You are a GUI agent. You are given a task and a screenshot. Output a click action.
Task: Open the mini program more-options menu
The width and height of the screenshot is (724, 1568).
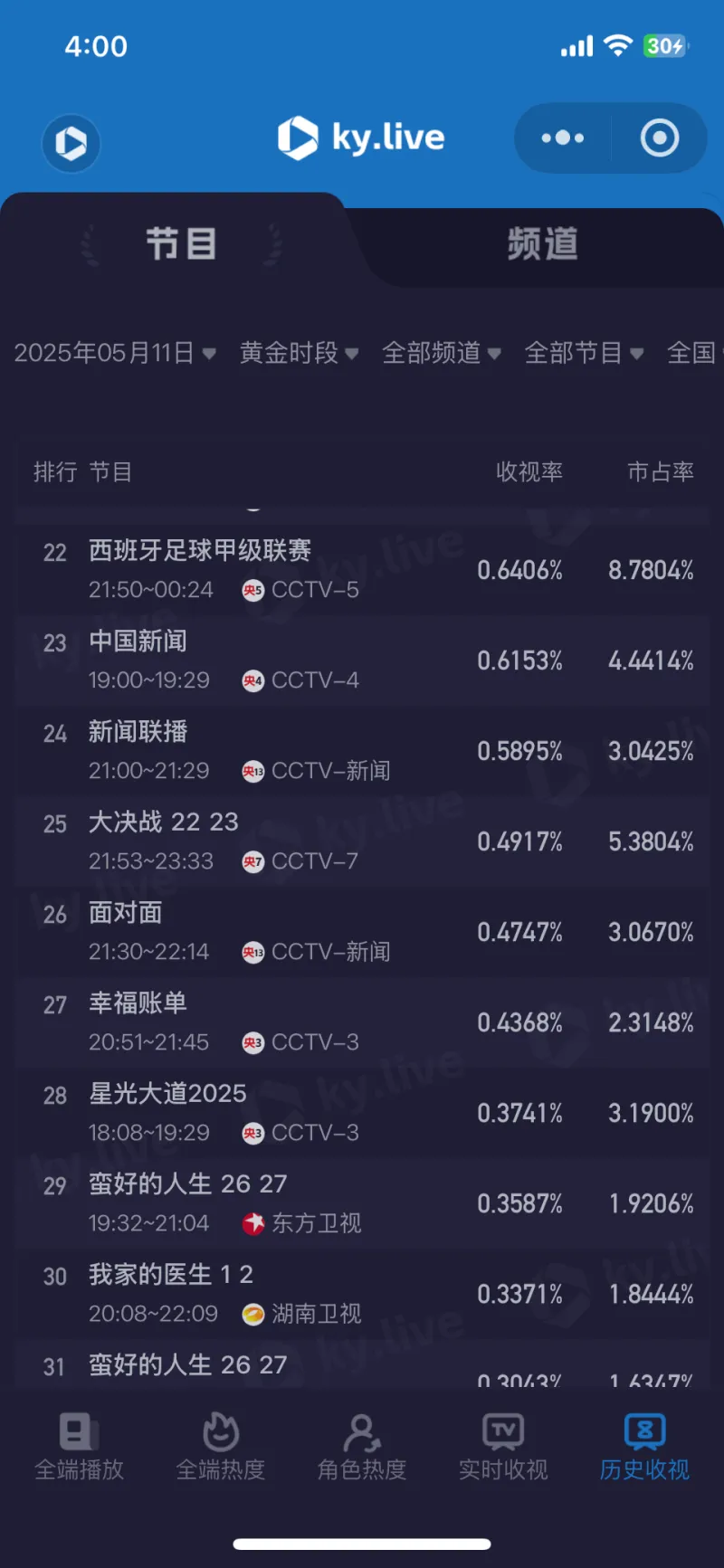[563, 138]
